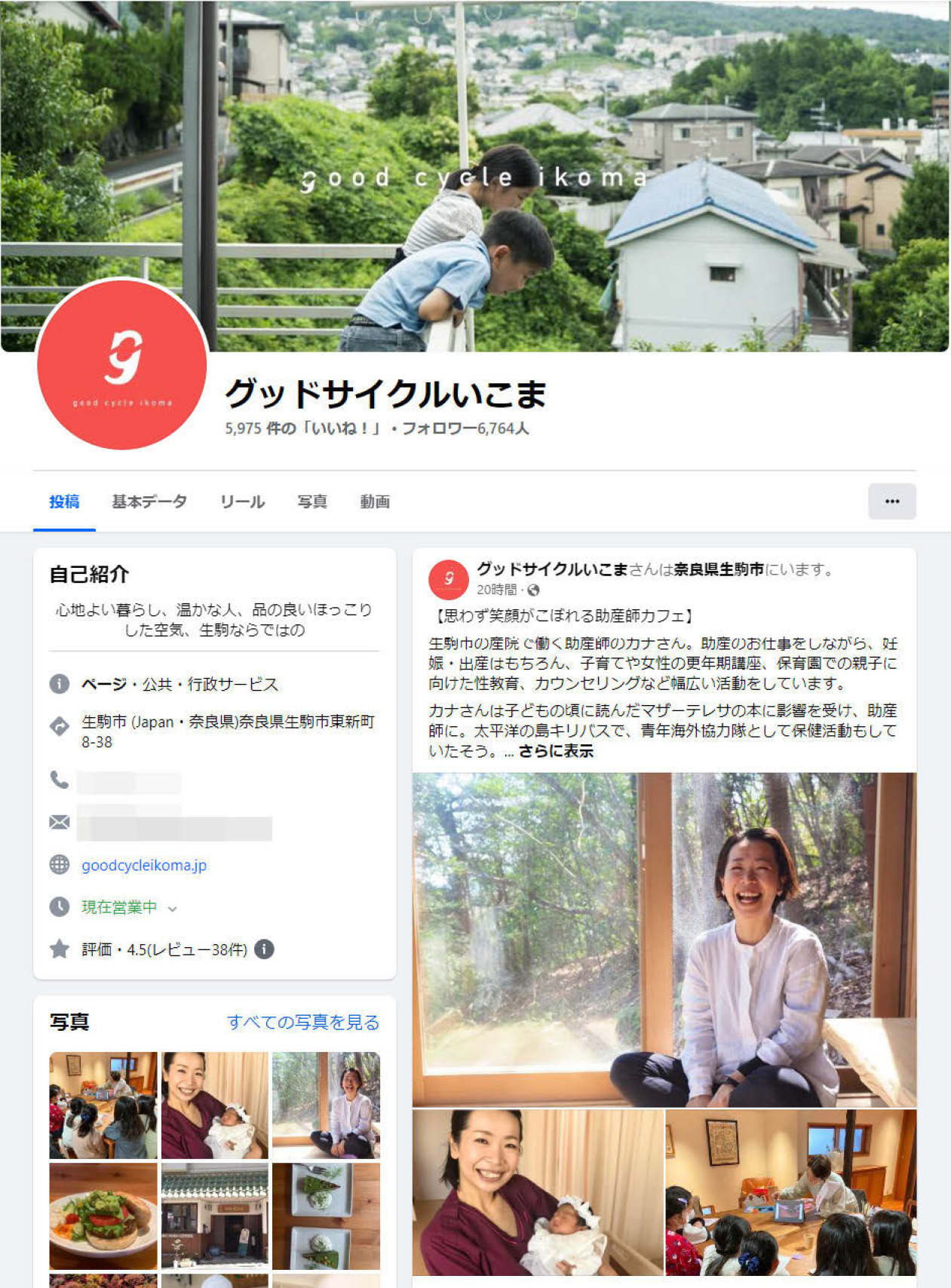Tap すべての写真を見る link
Screen dimensions: 951x1288
(302, 1022)
